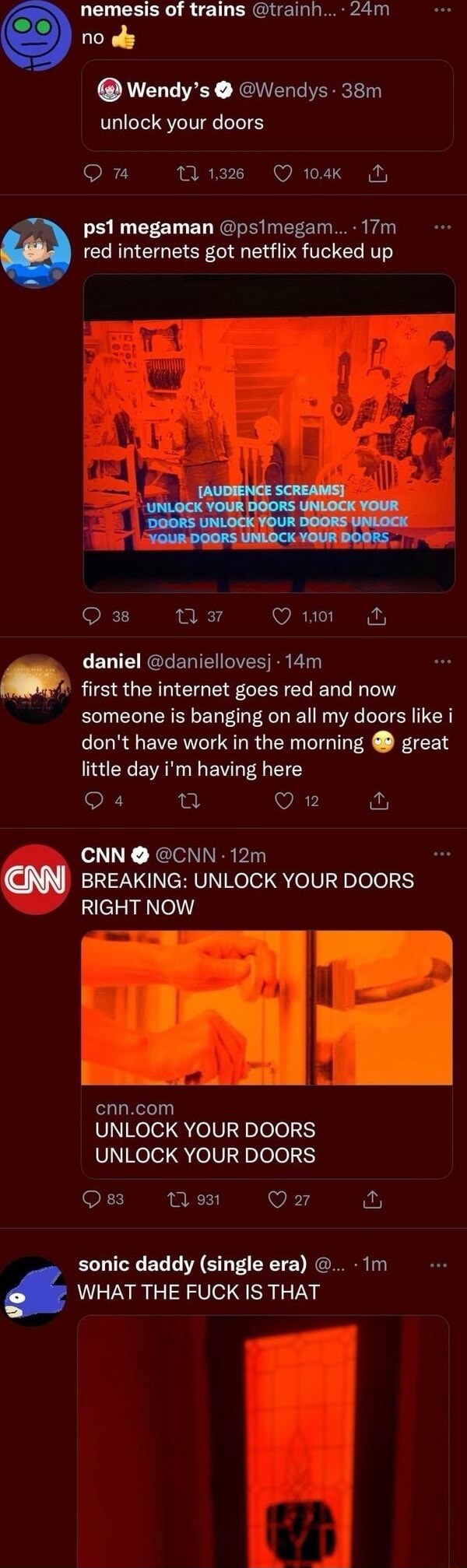Like daniel's tweet about banging doors
Image resolution: width=467 pixels, height=1568 pixels.
285,801
